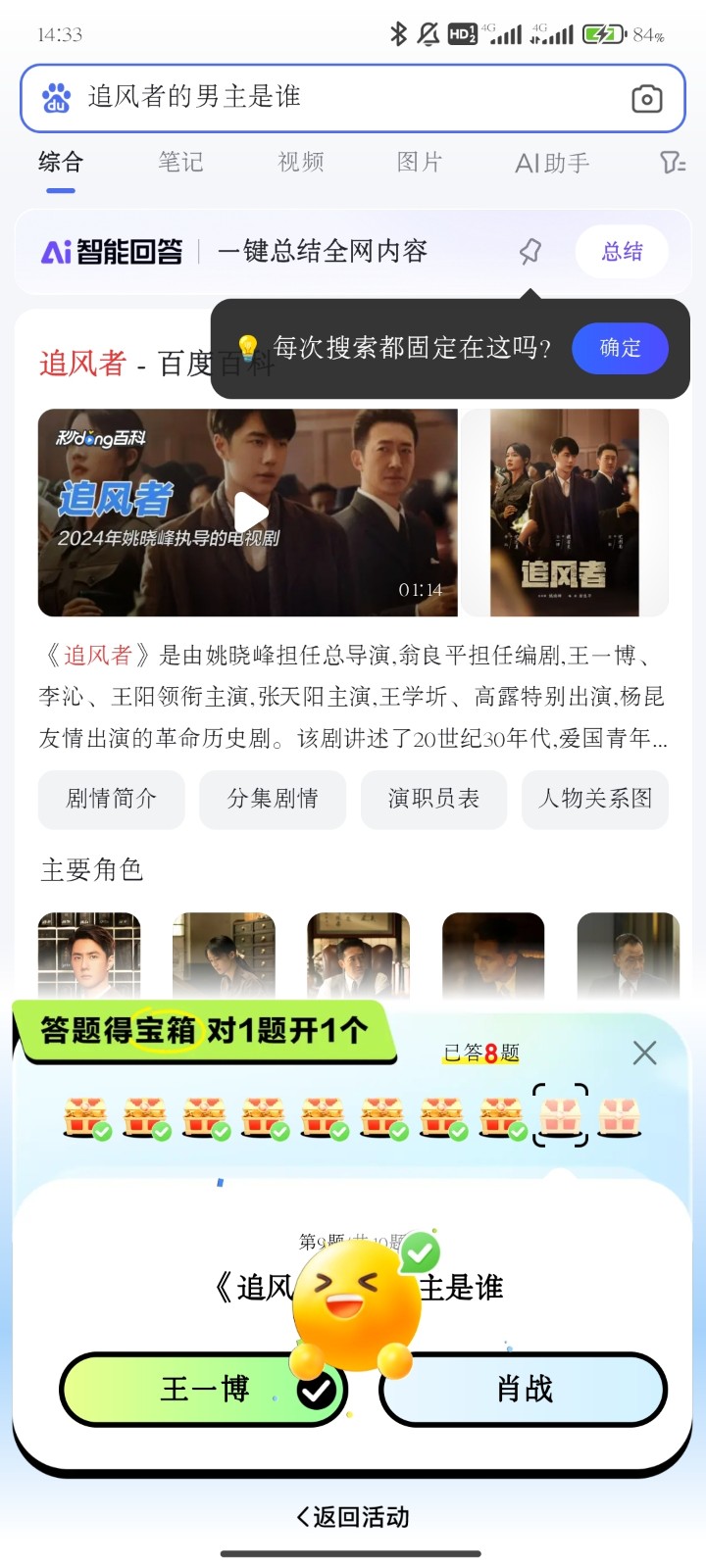Open the 剧情简介 chip

tap(112, 799)
